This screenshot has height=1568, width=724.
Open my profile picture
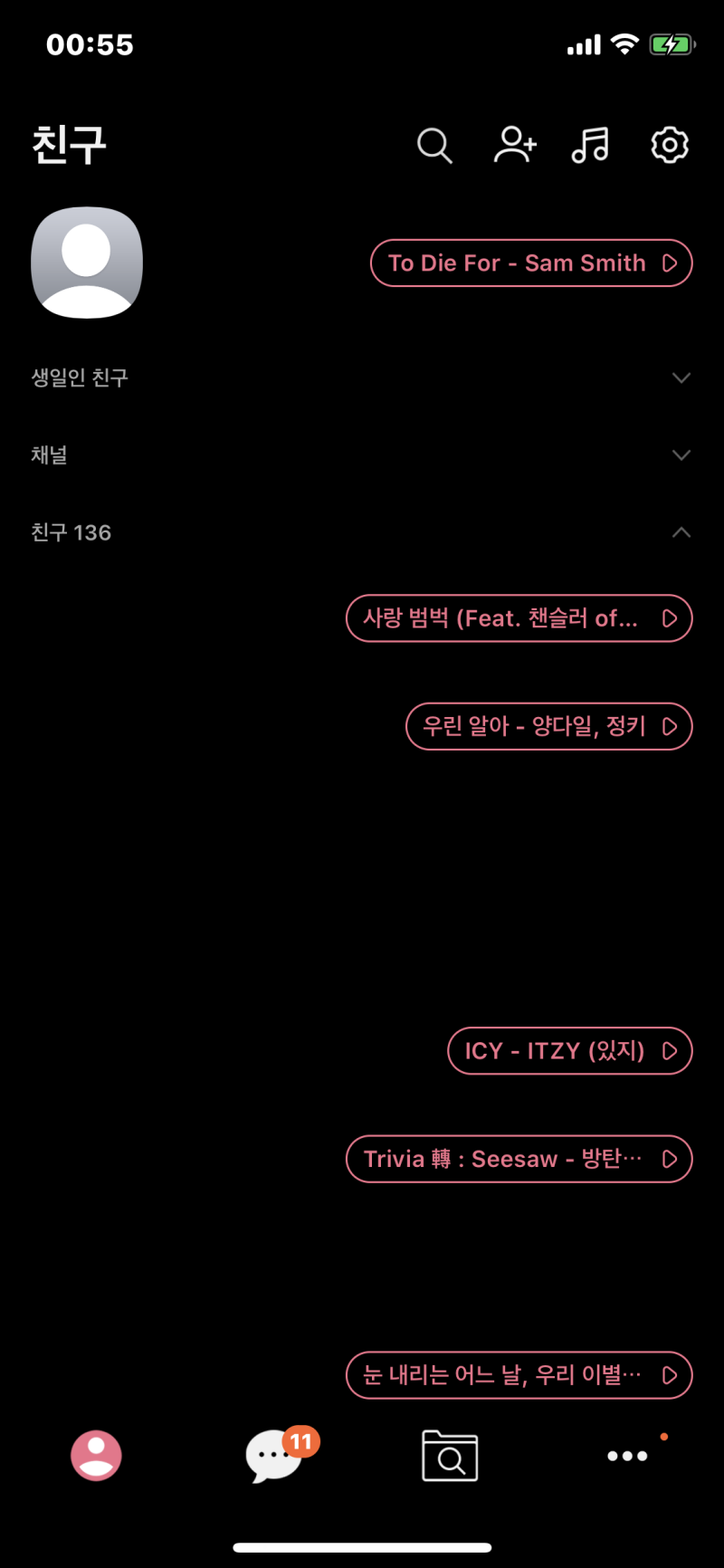pos(87,263)
